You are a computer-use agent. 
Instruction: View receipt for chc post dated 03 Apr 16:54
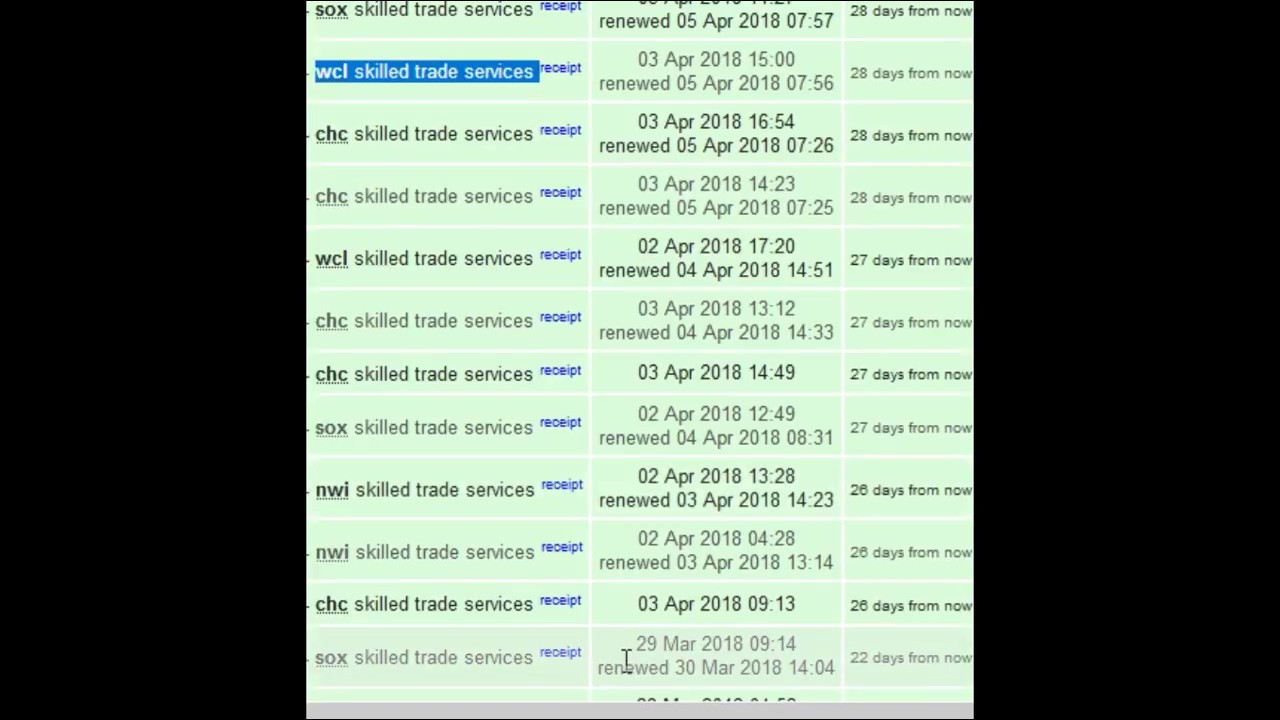click(x=560, y=130)
